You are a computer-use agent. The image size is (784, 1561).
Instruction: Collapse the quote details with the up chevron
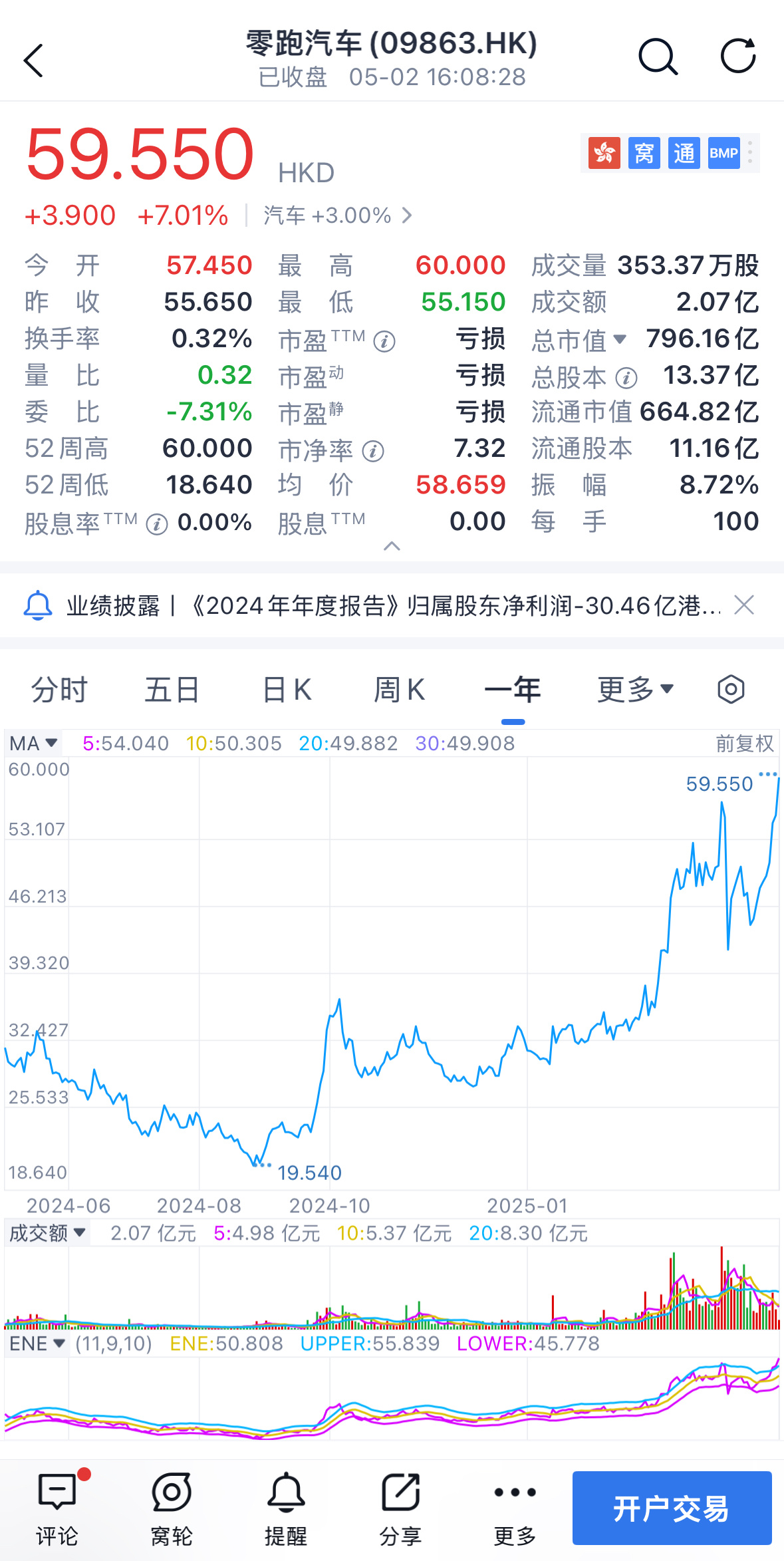[x=392, y=546]
